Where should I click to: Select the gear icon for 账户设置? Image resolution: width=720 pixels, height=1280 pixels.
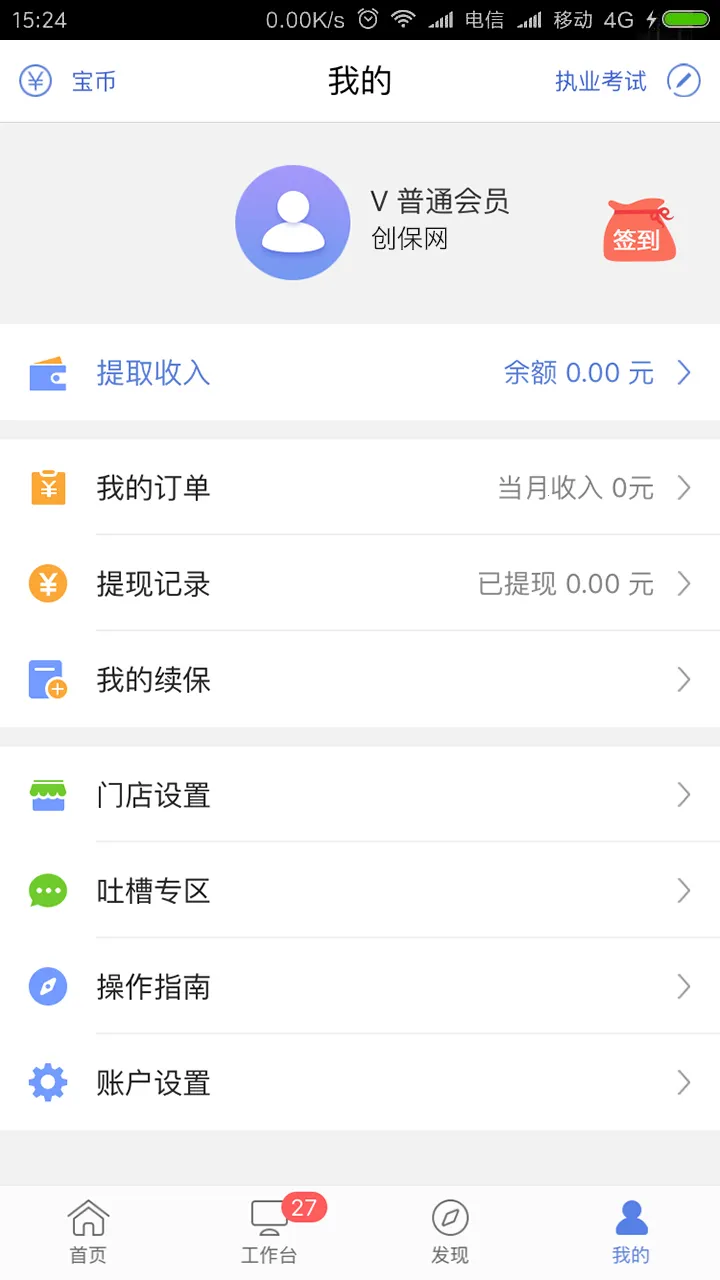point(48,1083)
